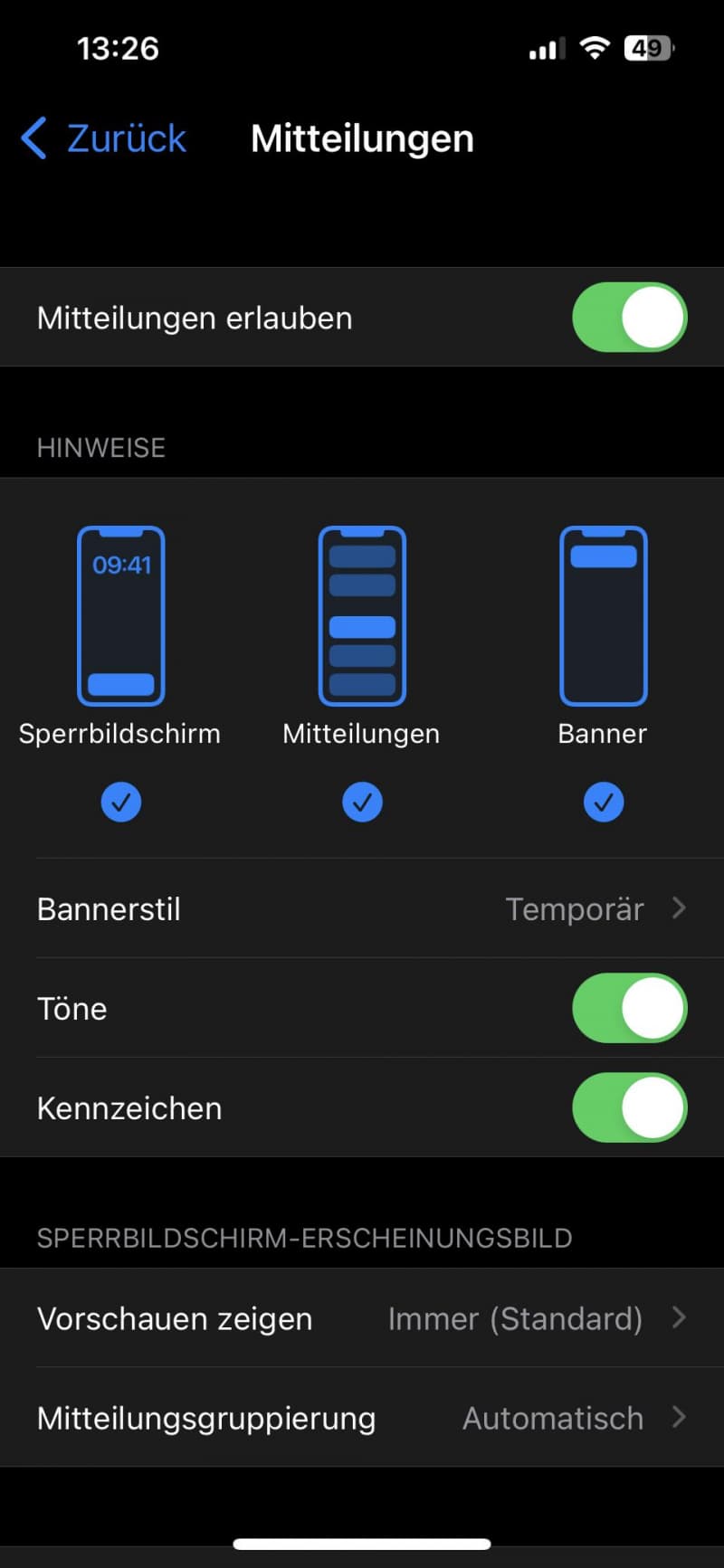Toggle the Kennzeichen switch off

click(630, 1107)
